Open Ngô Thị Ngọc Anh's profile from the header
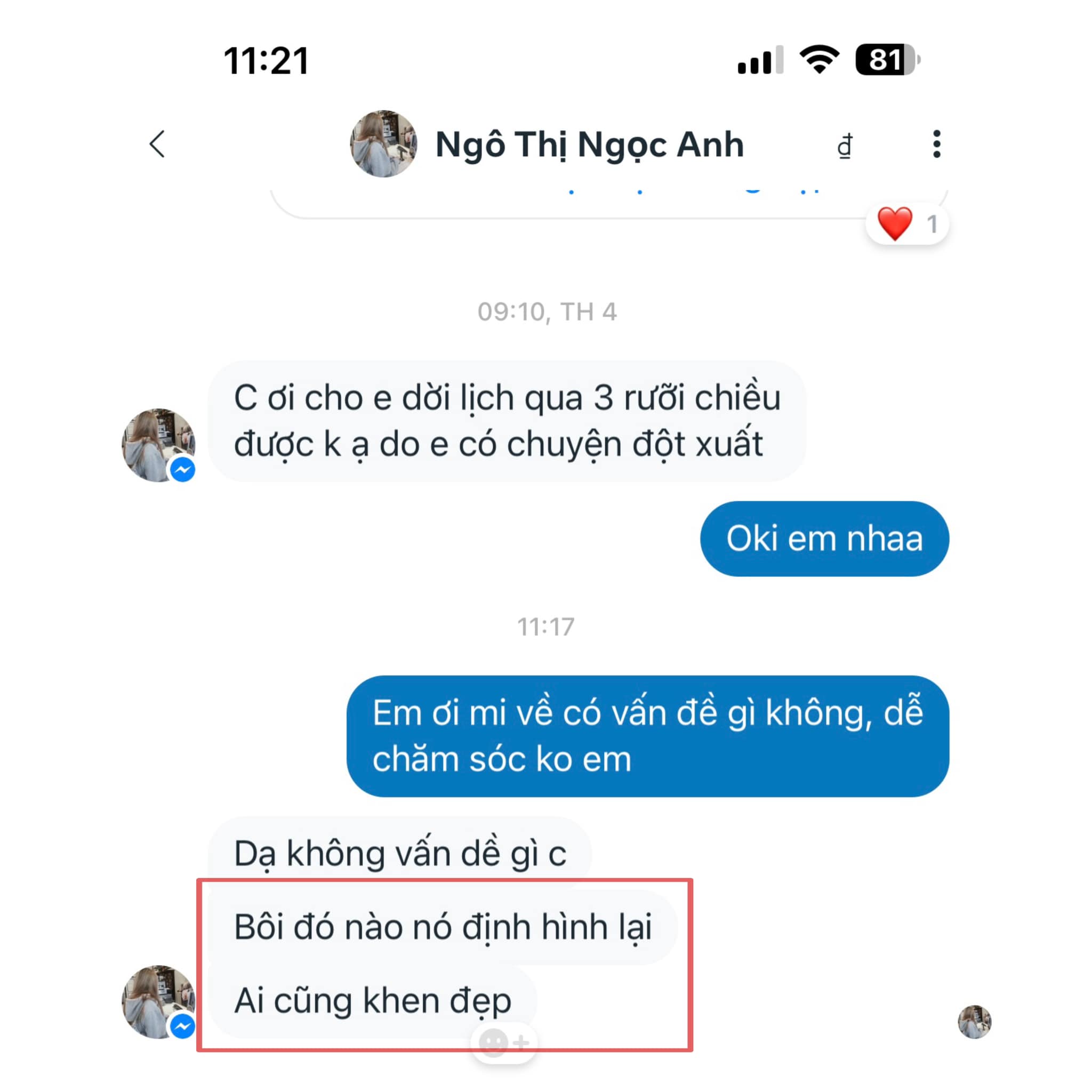The height and width of the screenshot is (1092, 1092). (x=589, y=144)
